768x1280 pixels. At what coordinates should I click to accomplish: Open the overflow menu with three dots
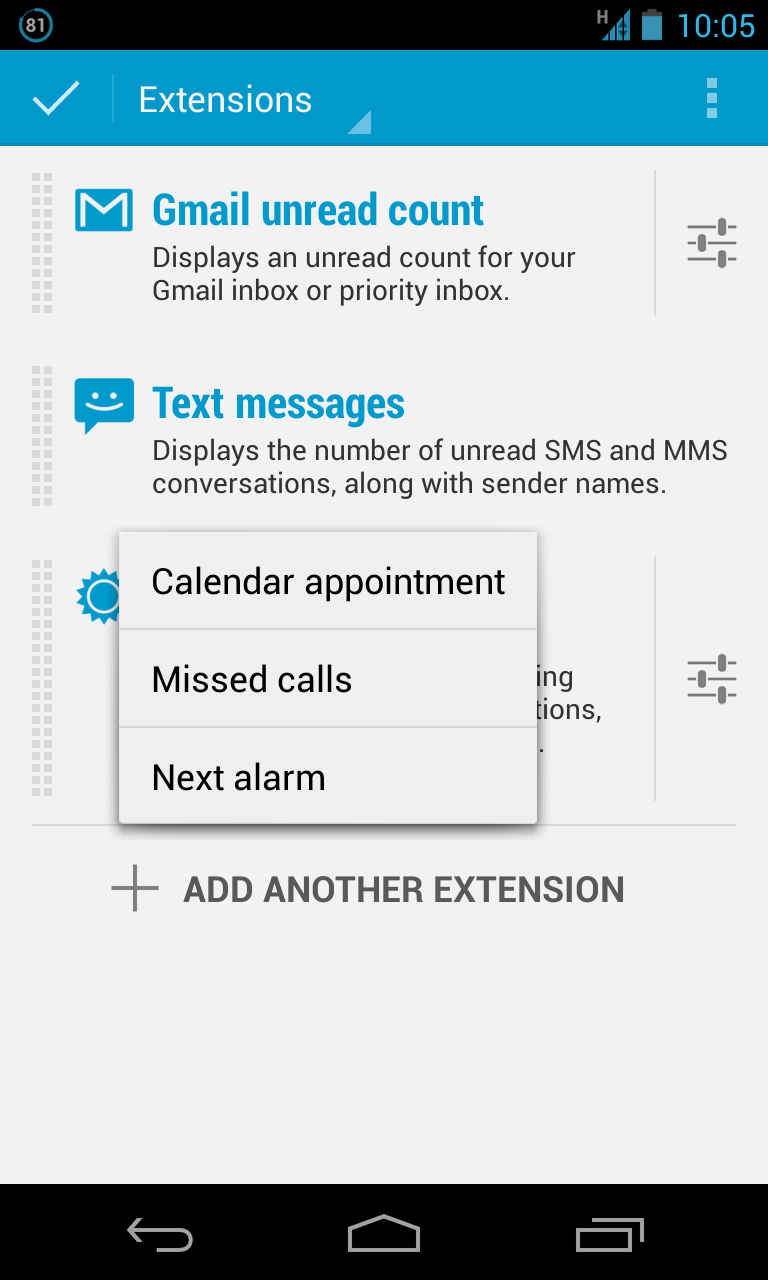click(x=712, y=98)
